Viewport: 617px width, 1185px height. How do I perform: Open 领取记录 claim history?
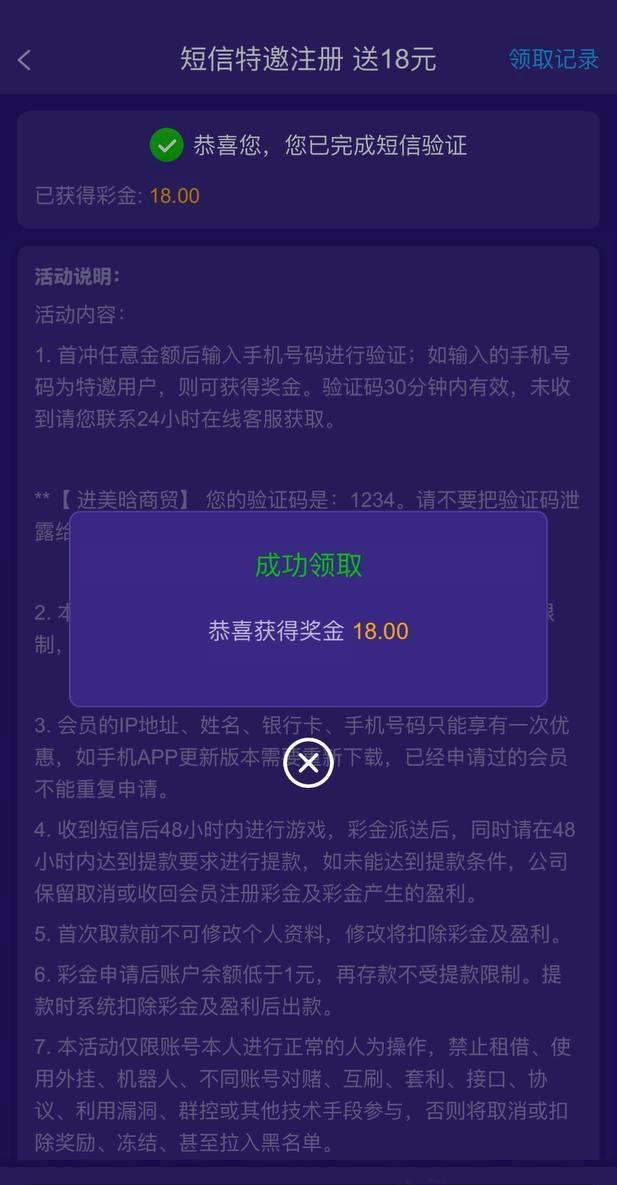click(x=553, y=60)
